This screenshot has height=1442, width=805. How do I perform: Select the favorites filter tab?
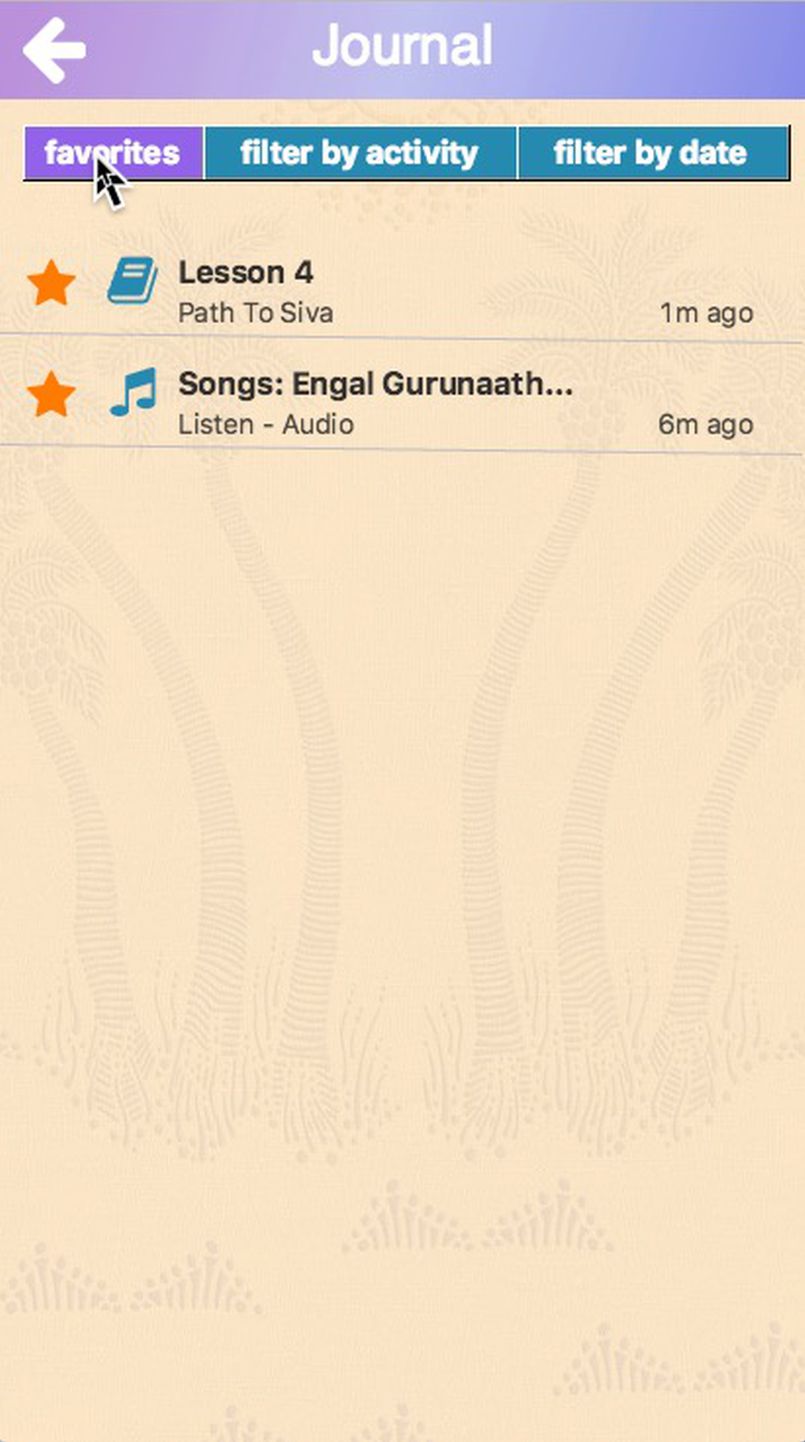[x=113, y=153]
